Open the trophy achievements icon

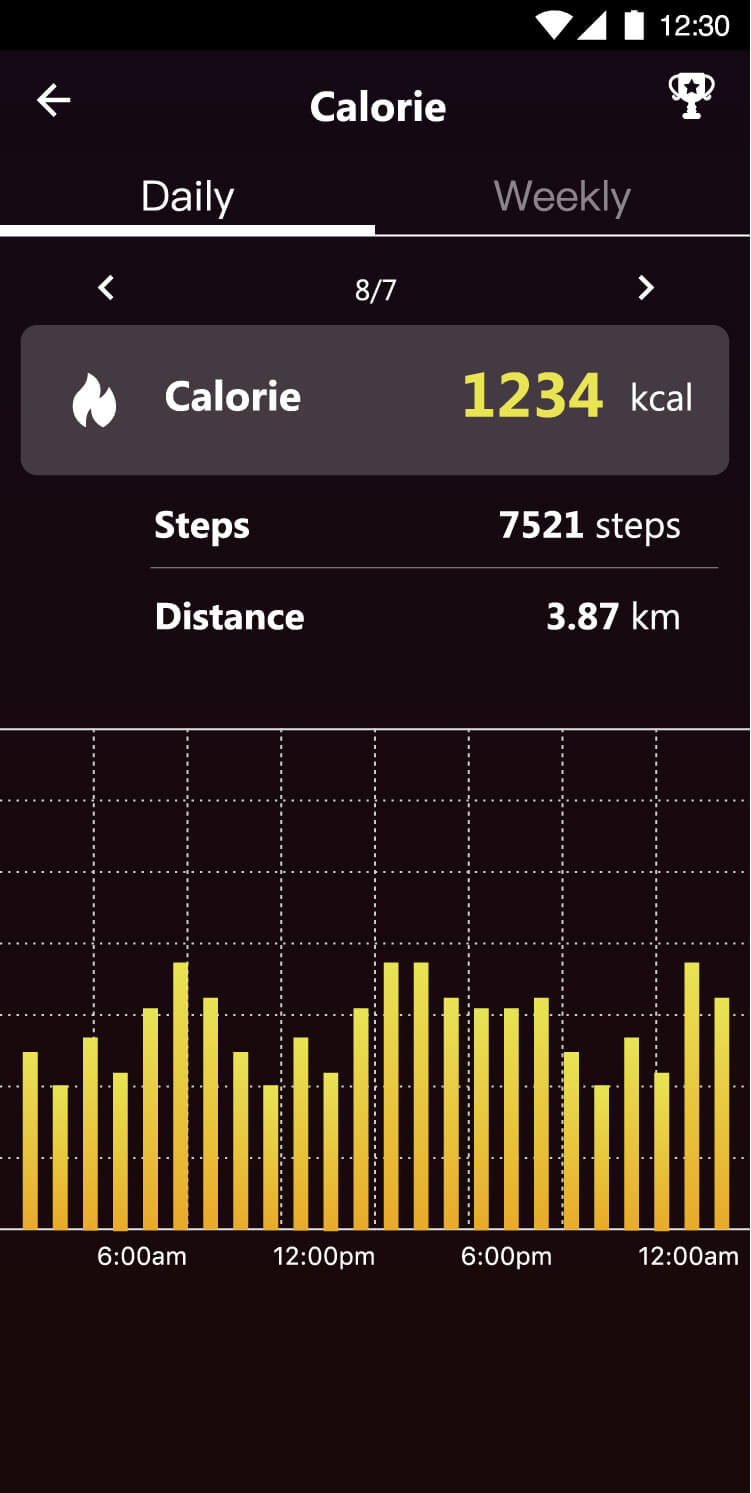(x=691, y=96)
